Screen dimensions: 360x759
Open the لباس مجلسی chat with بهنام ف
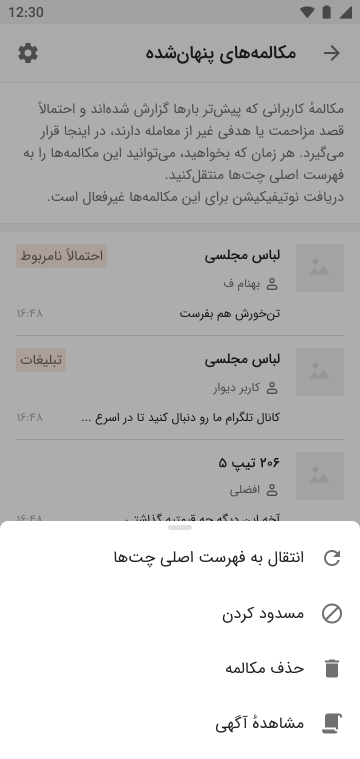[180, 283]
